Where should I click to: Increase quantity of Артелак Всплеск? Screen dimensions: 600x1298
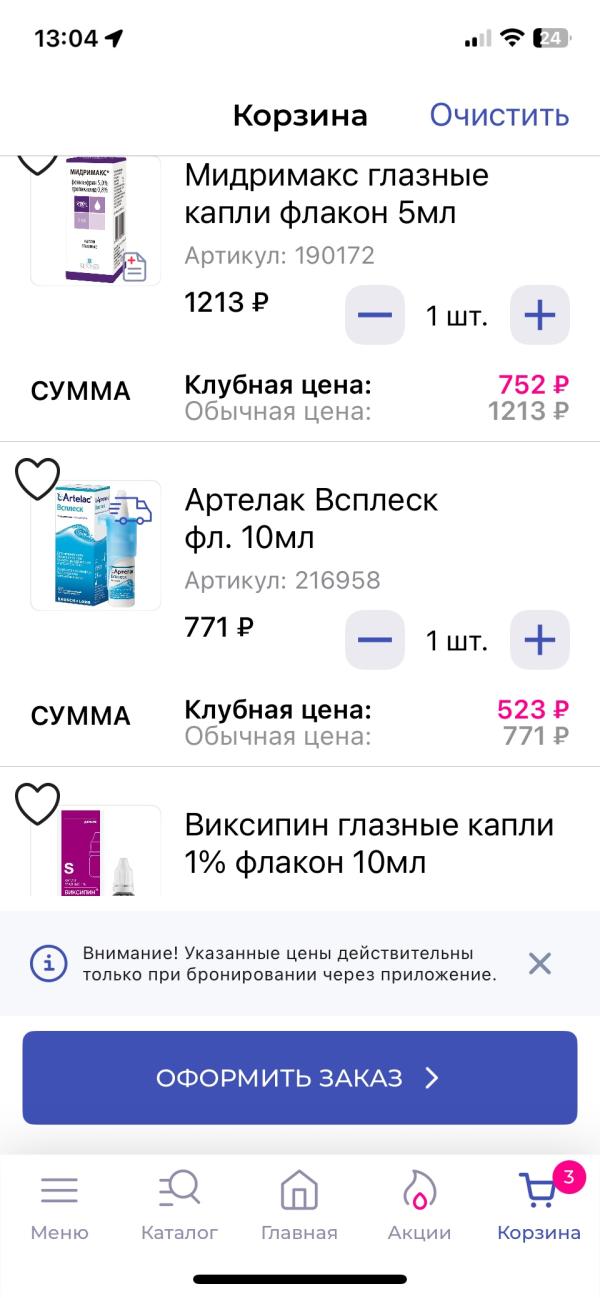point(539,640)
